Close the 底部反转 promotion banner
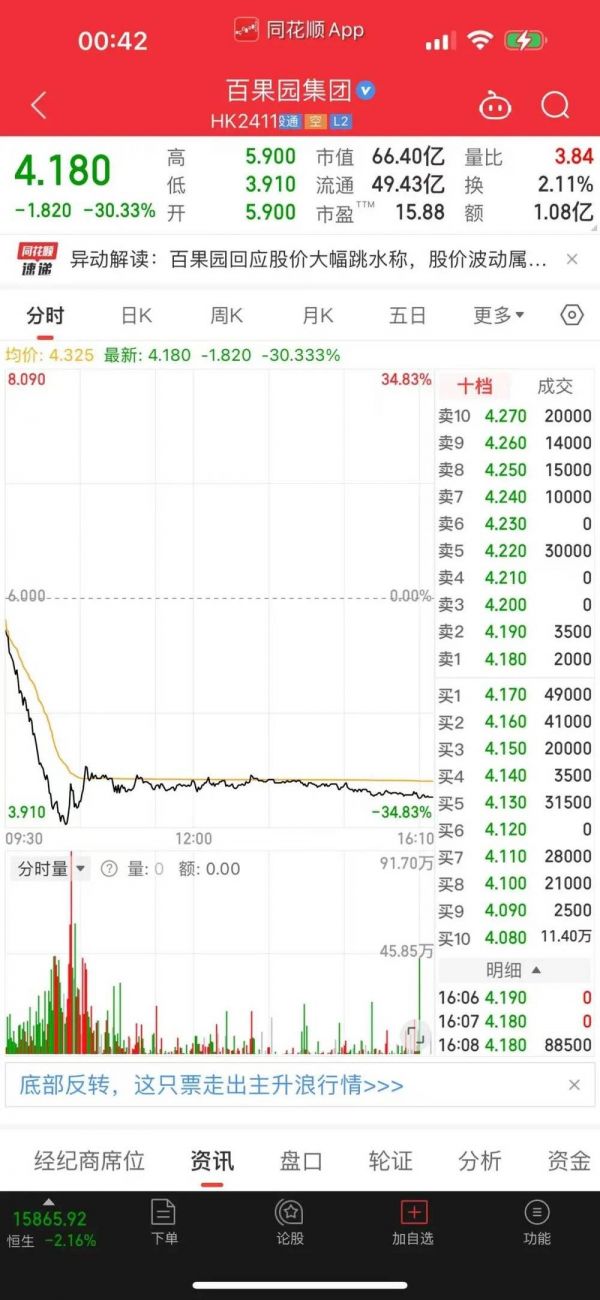Image resolution: width=600 pixels, height=1300 pixels. click(x=574, y=1085)
